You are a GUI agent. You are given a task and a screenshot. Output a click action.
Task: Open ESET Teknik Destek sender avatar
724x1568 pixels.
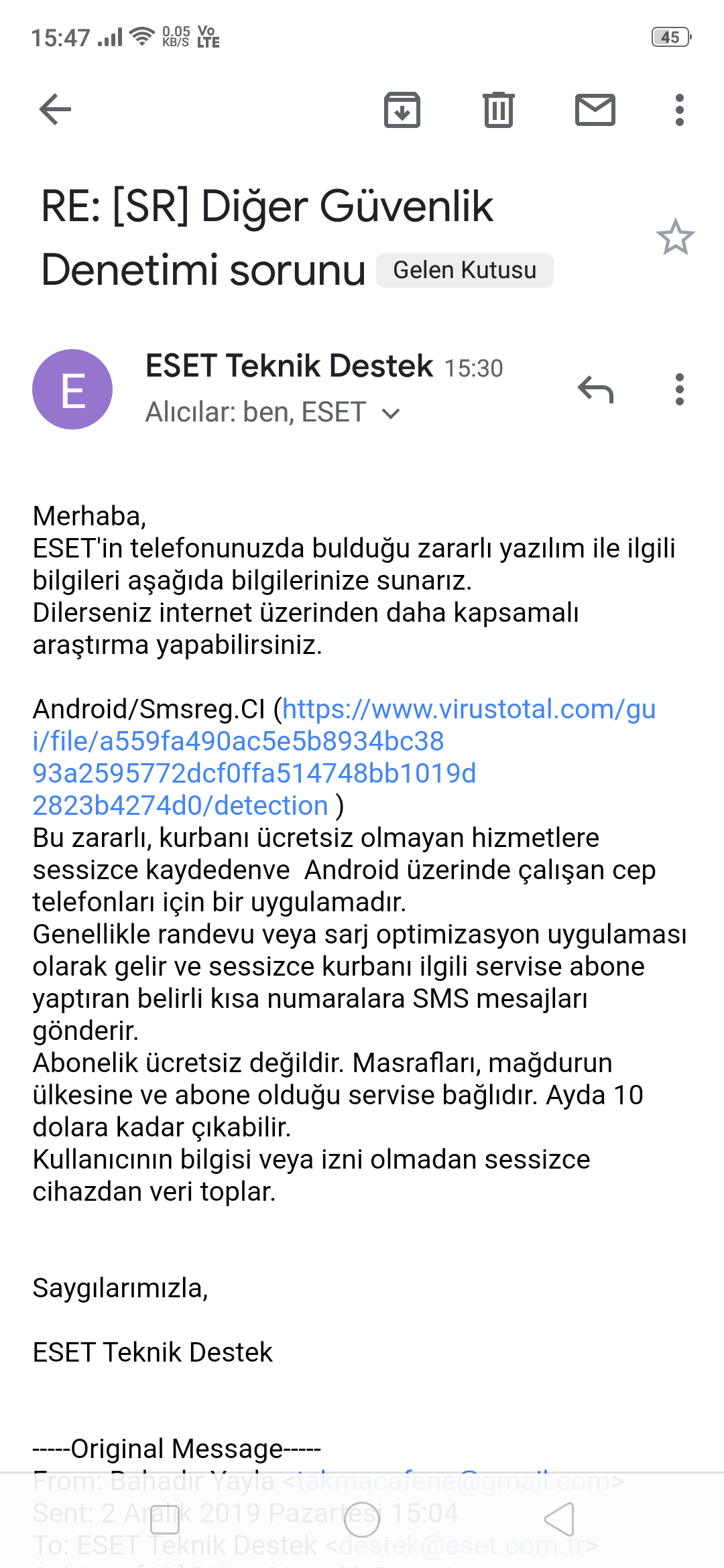point(72,389)
